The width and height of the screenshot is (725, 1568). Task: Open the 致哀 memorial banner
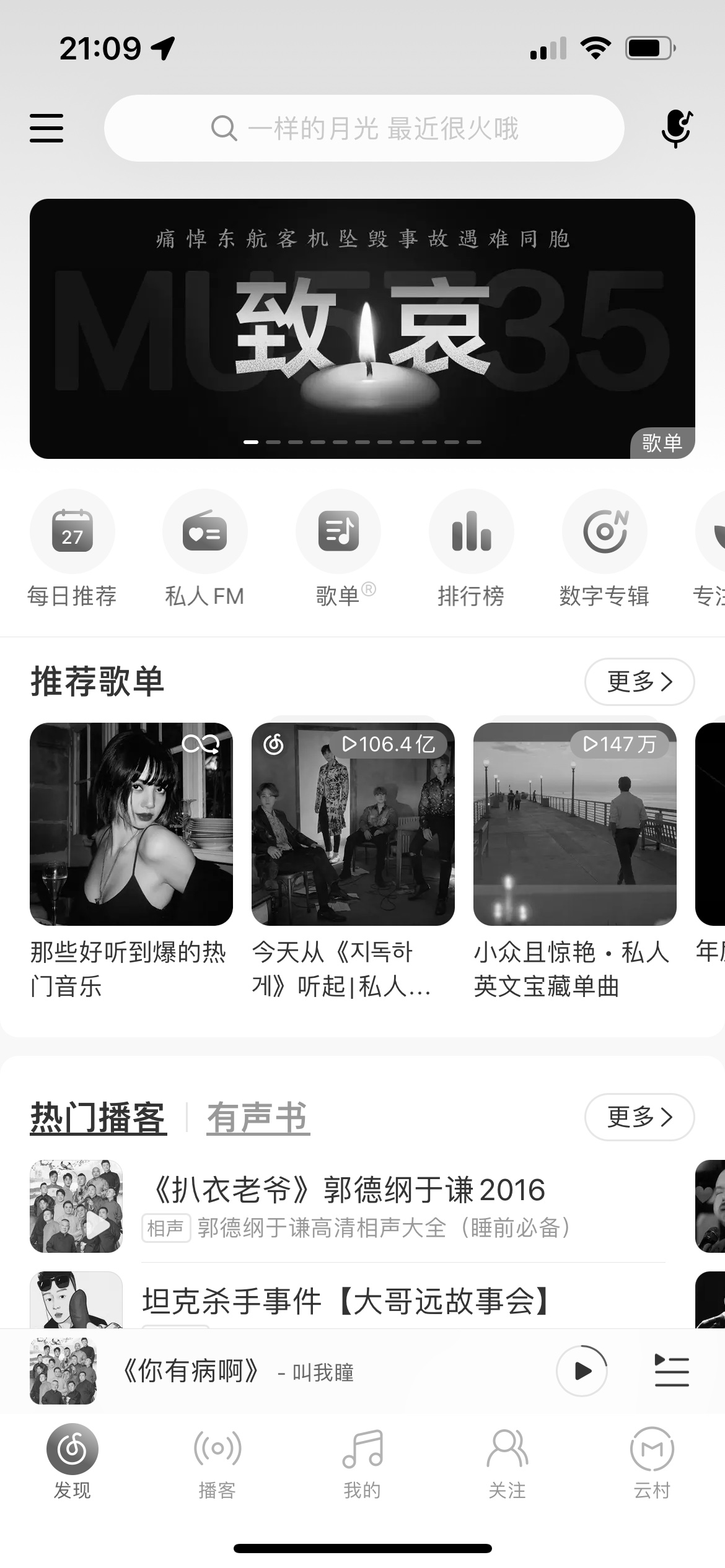[362, 328]
